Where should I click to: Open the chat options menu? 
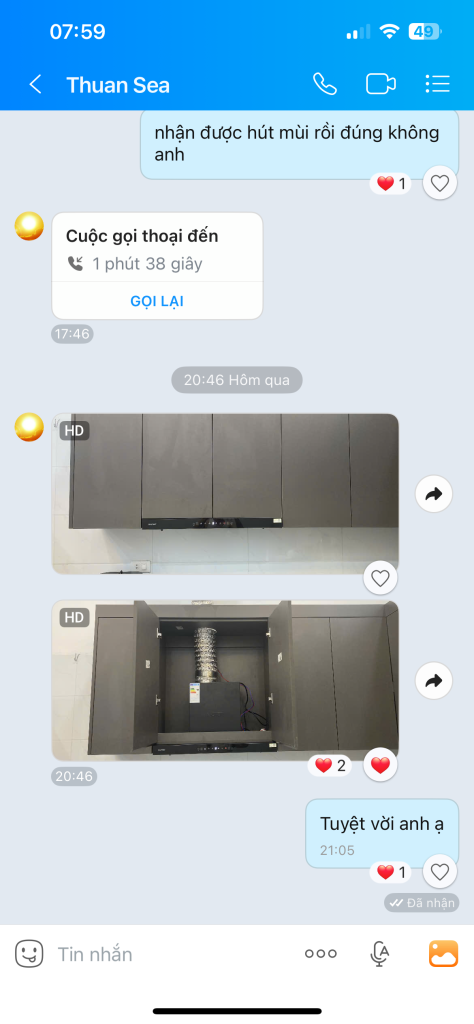[x=437, y=84]
